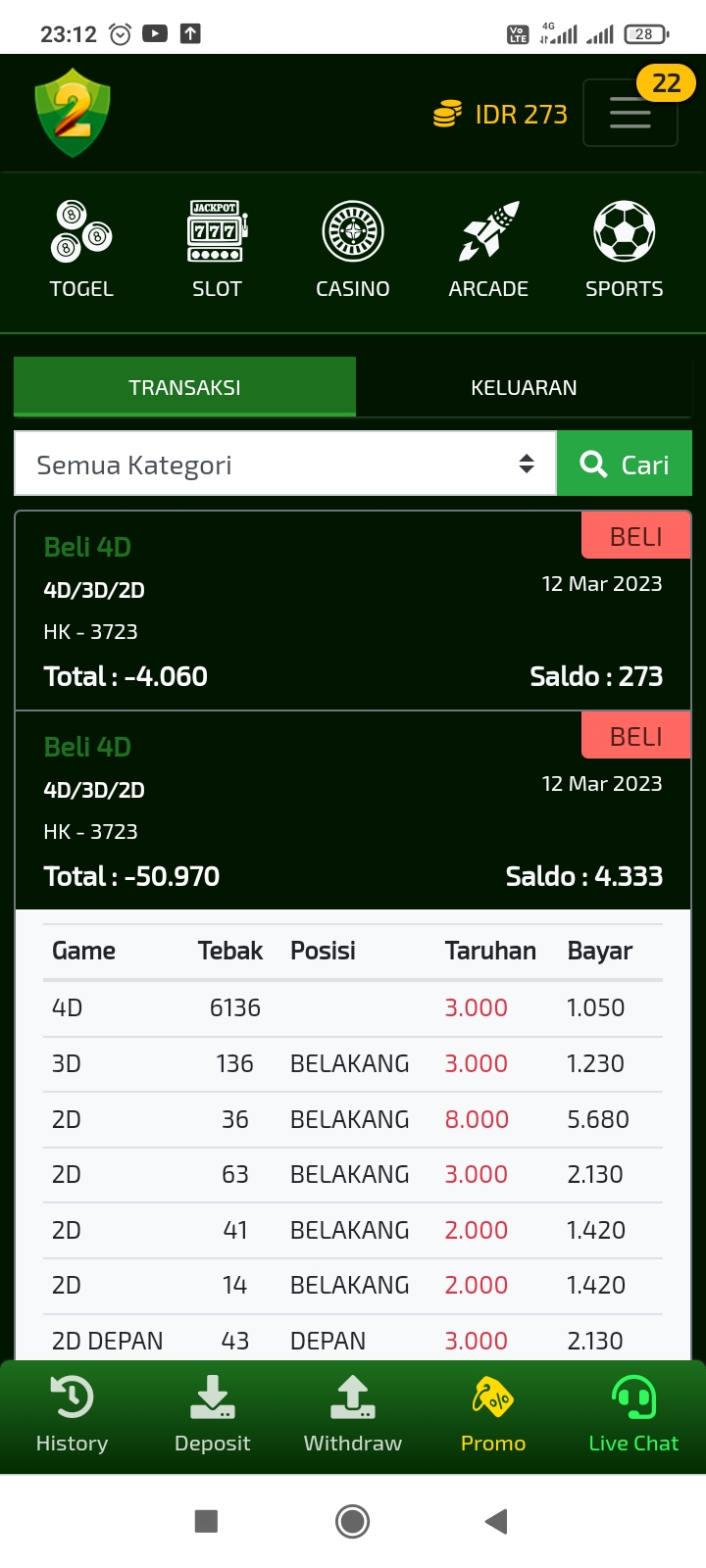Go back with the system back button
This screenshot has width=706, height=1568.
click(496, 1521)
